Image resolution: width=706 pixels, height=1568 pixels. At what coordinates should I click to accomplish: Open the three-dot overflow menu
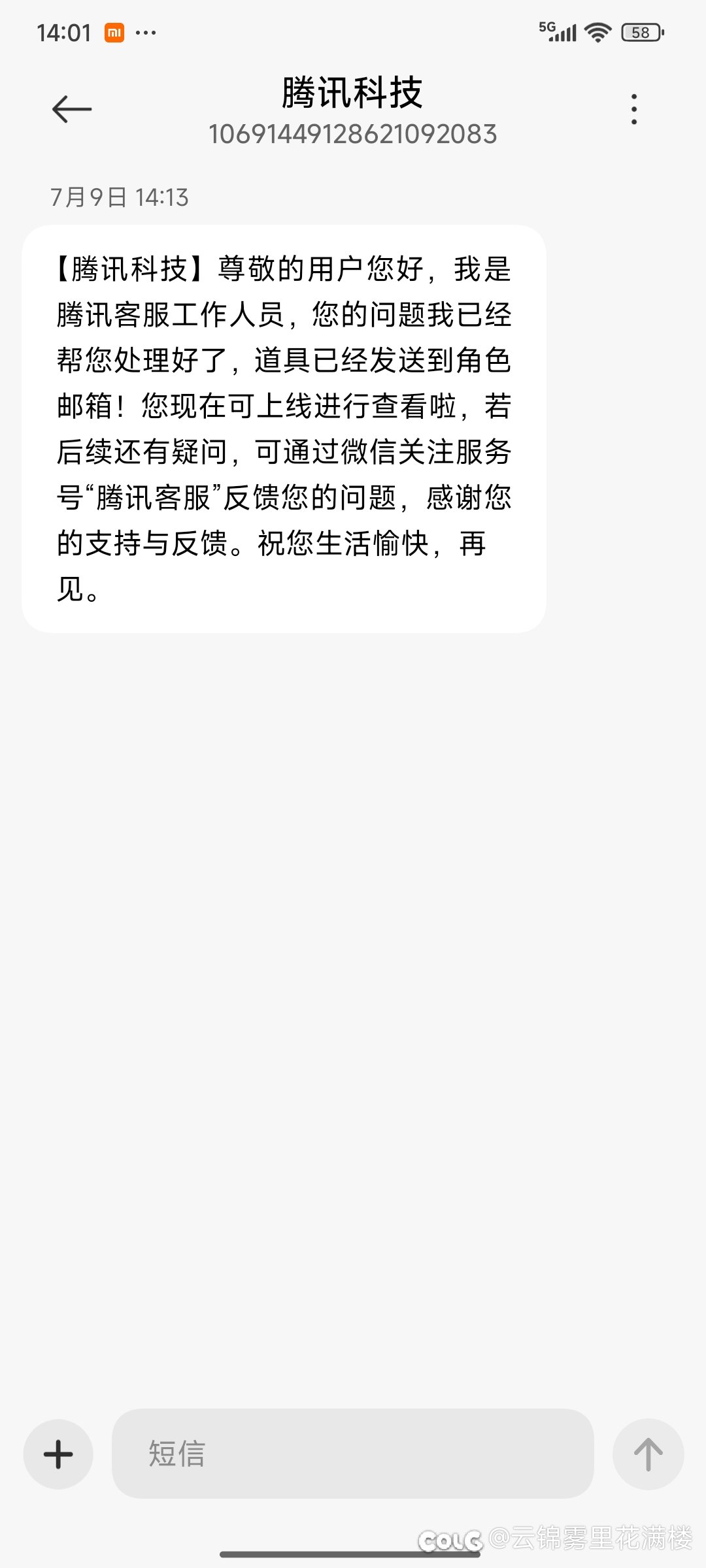(x=633, y=108)
